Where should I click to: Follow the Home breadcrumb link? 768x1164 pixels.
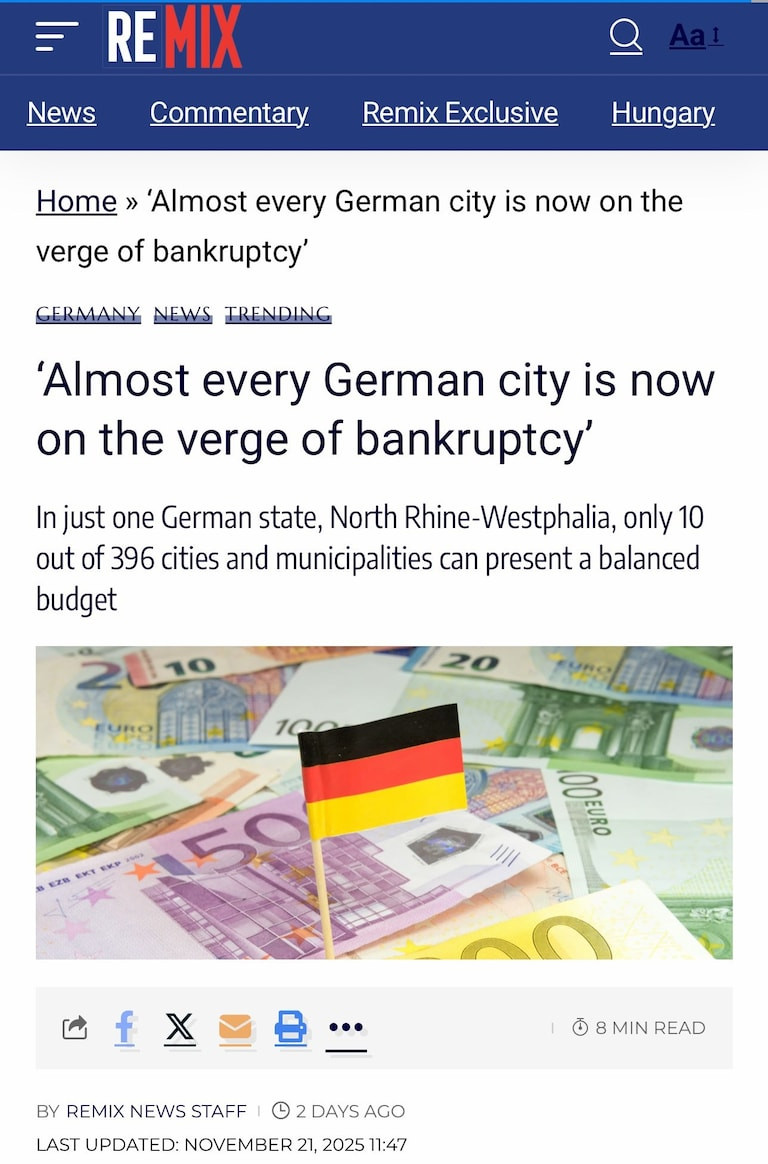(x=76, y=201)
